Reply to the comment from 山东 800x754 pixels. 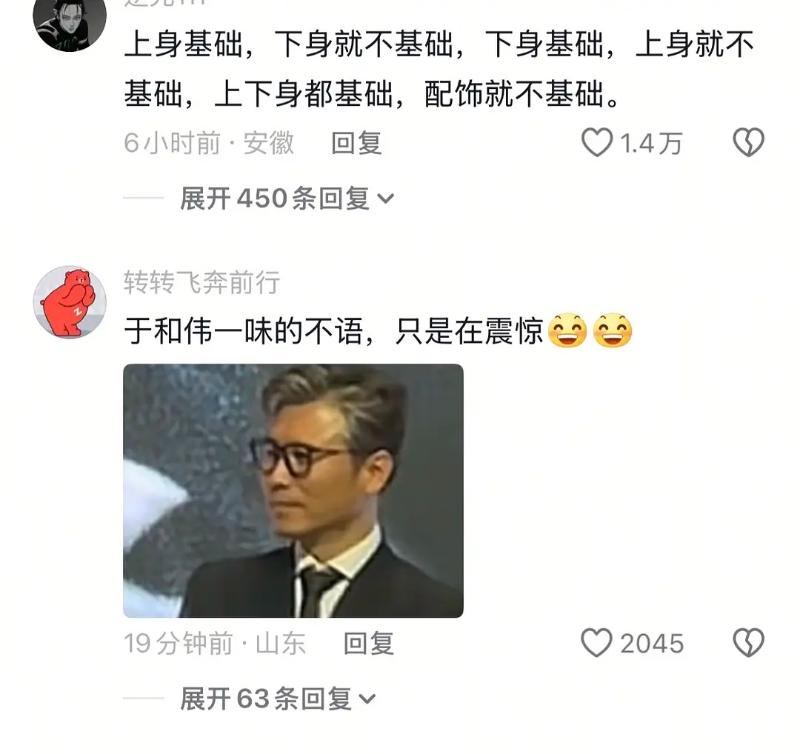coord(369,643)
